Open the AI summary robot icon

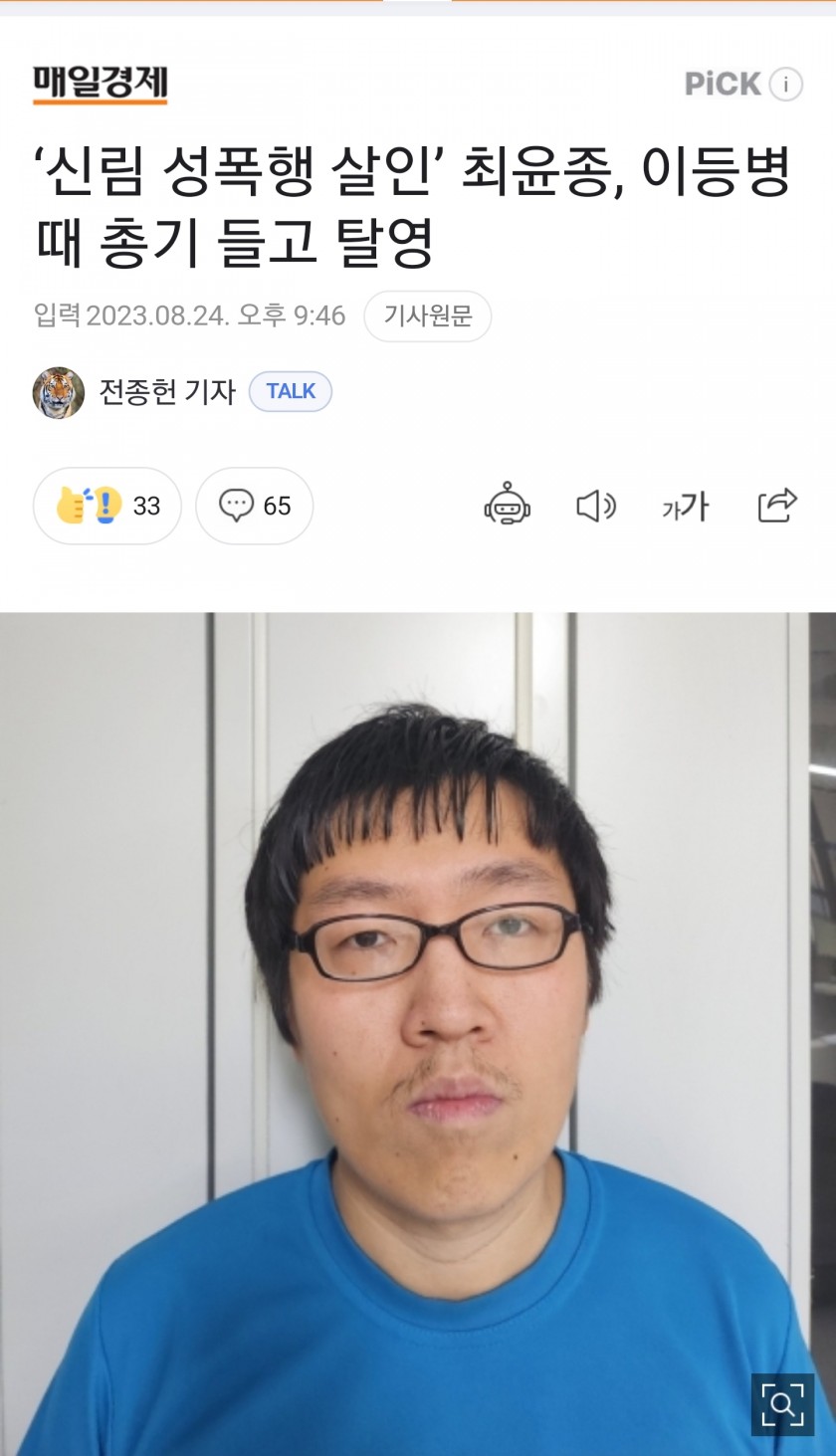(x=507, y=506)
